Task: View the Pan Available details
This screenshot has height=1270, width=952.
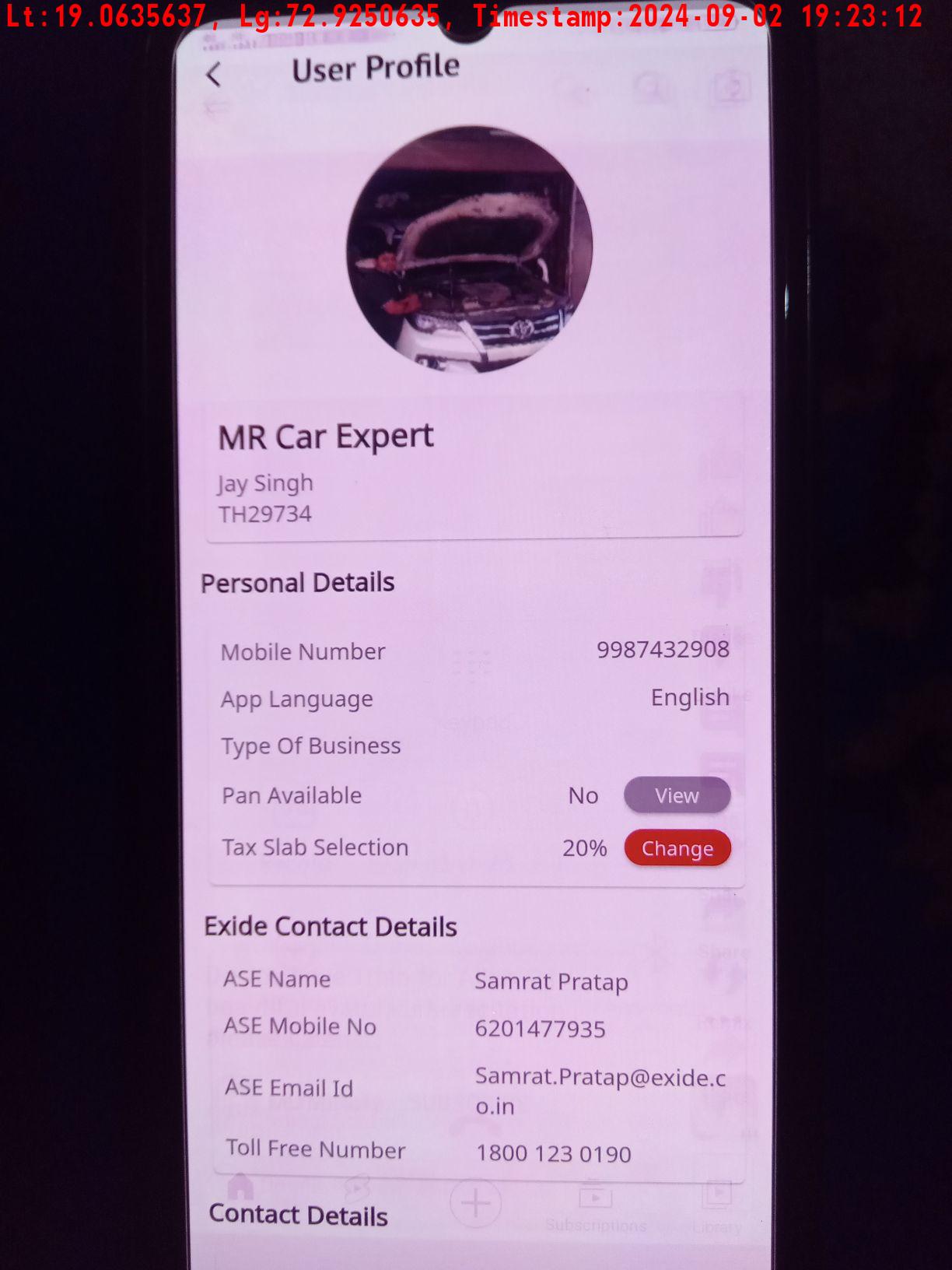Action: [x=677, y=795]
